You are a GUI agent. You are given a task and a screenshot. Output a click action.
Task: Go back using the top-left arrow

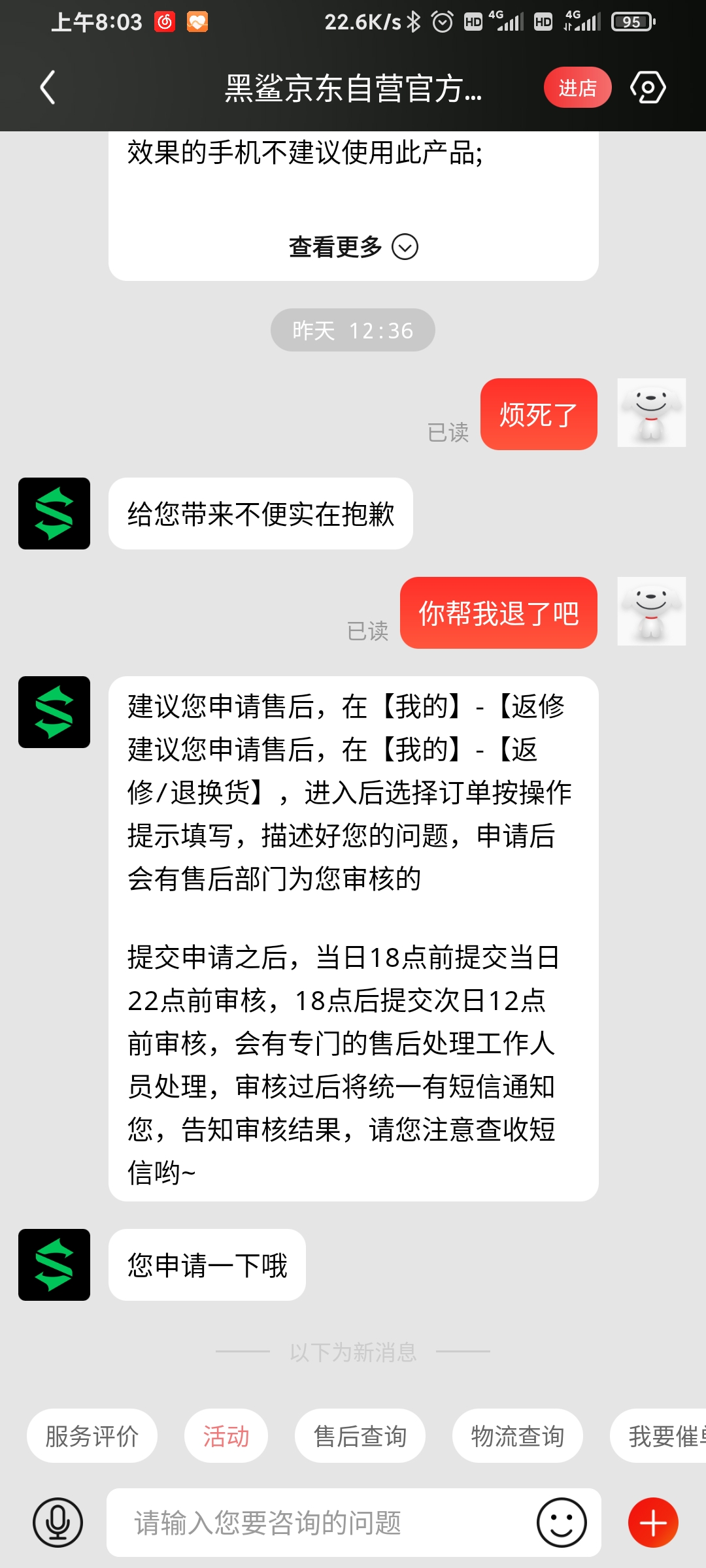[47, 88]
